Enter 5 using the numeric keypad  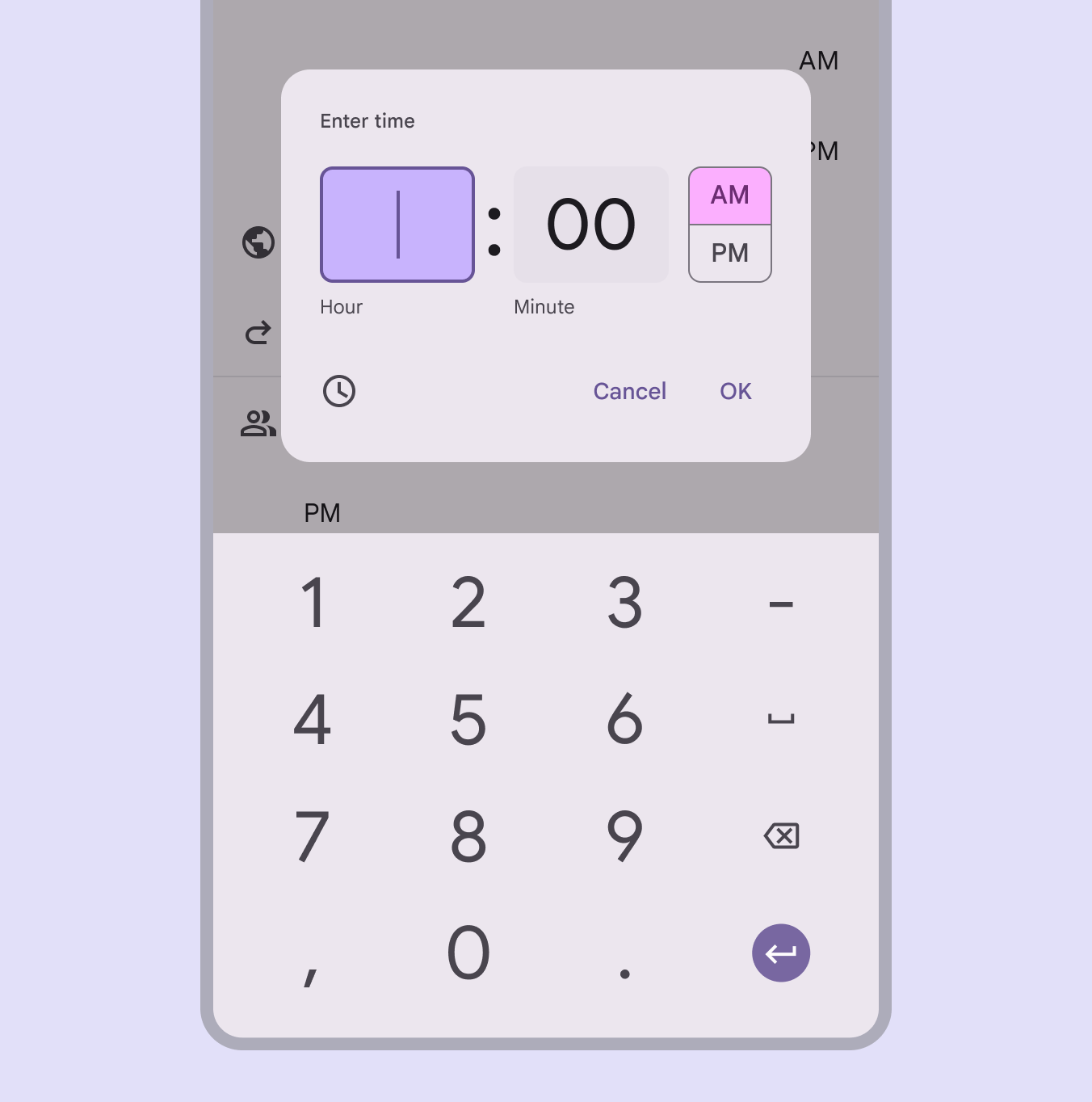(468, 719)
